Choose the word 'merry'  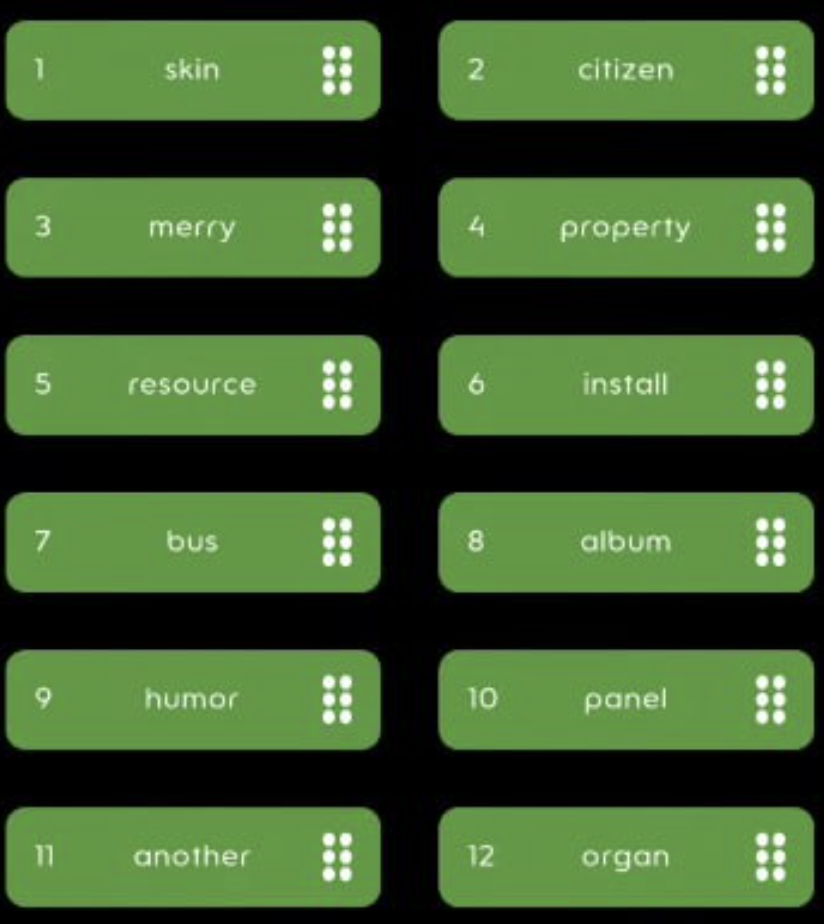[192, 227]
